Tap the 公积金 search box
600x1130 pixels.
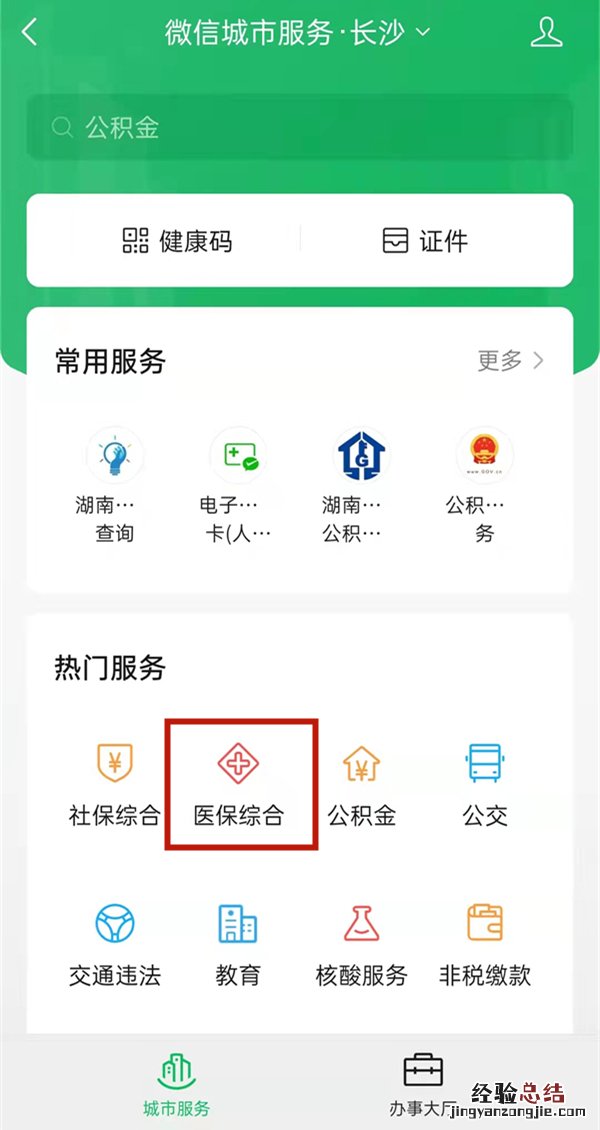click(x=300, y=128)
